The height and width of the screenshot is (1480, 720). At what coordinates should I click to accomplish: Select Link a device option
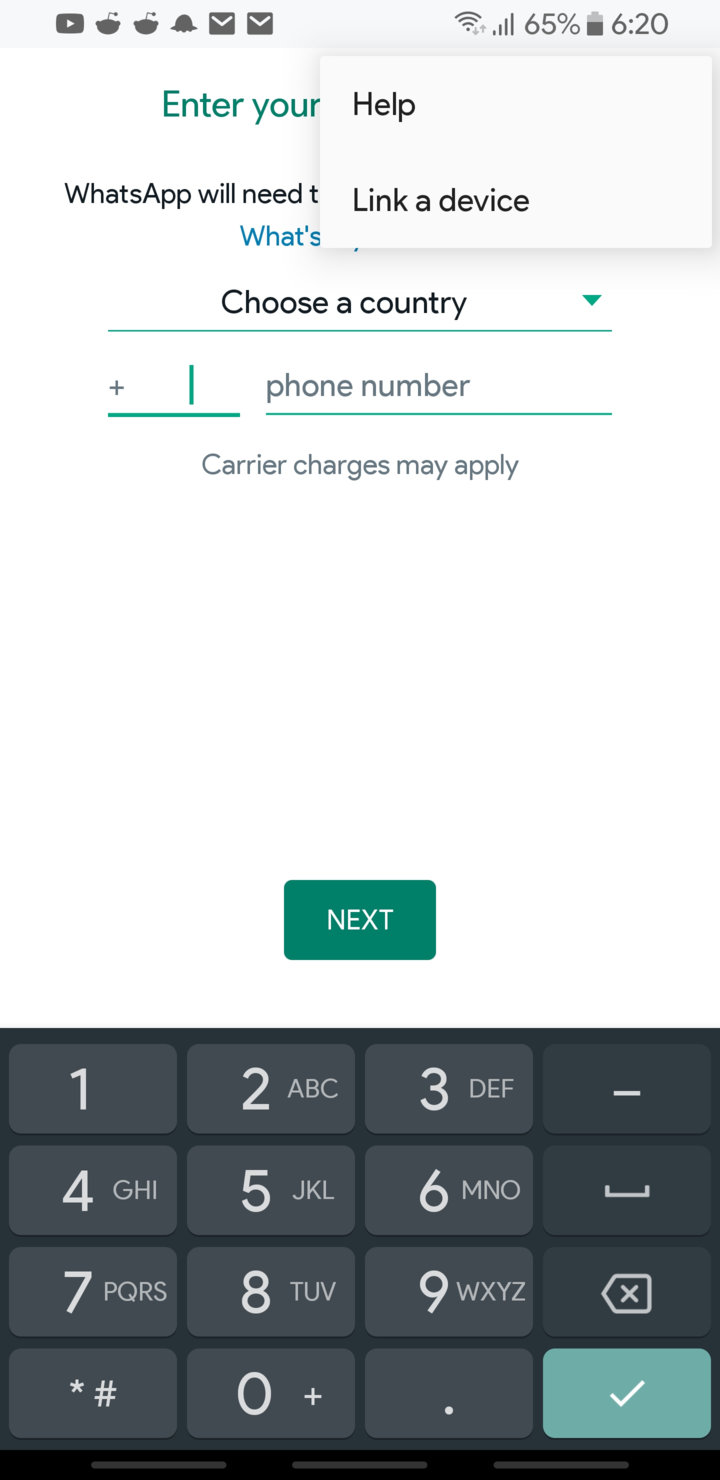coord(515,200)
